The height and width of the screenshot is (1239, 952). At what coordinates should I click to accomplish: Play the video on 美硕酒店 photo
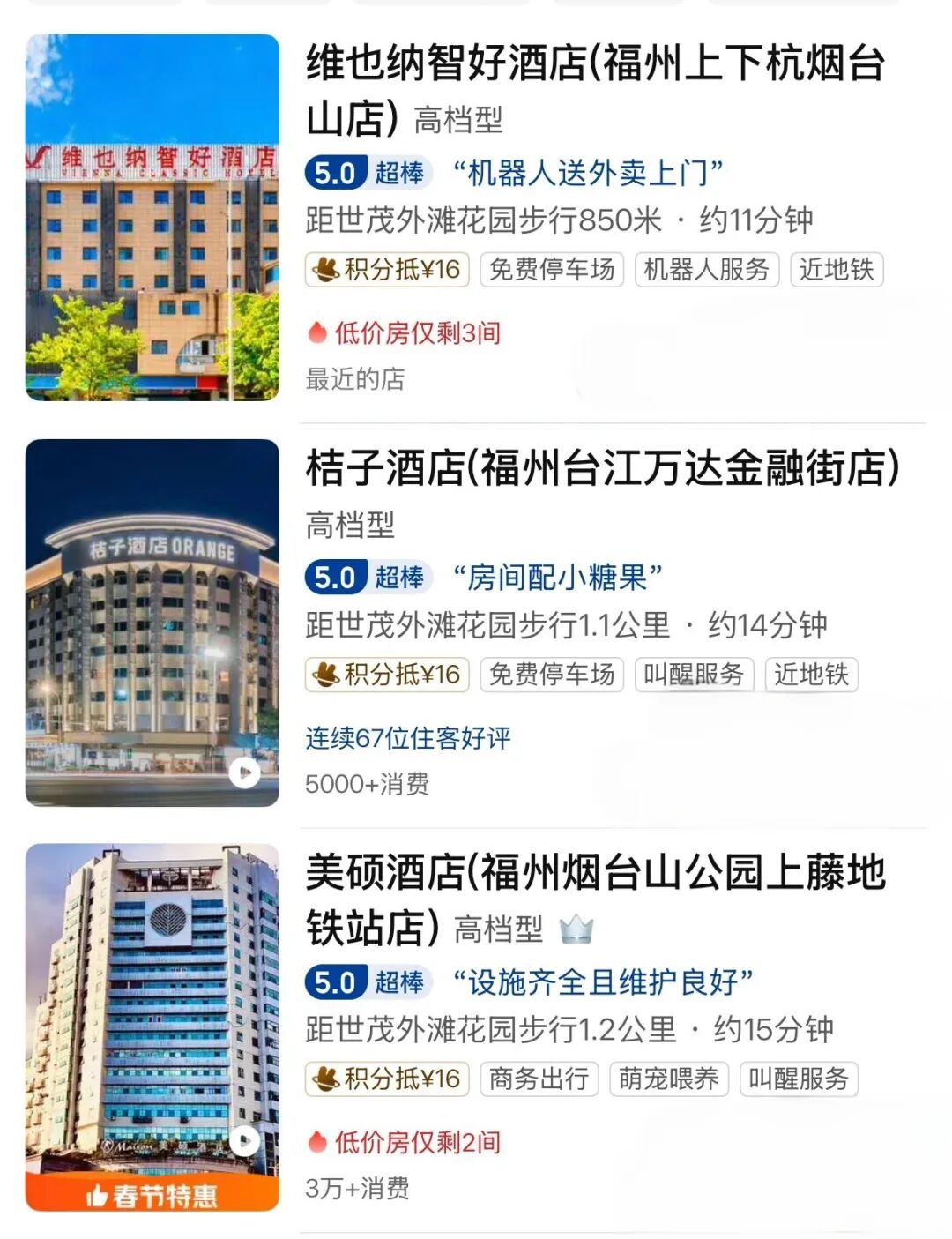[x=244, y=1141]
